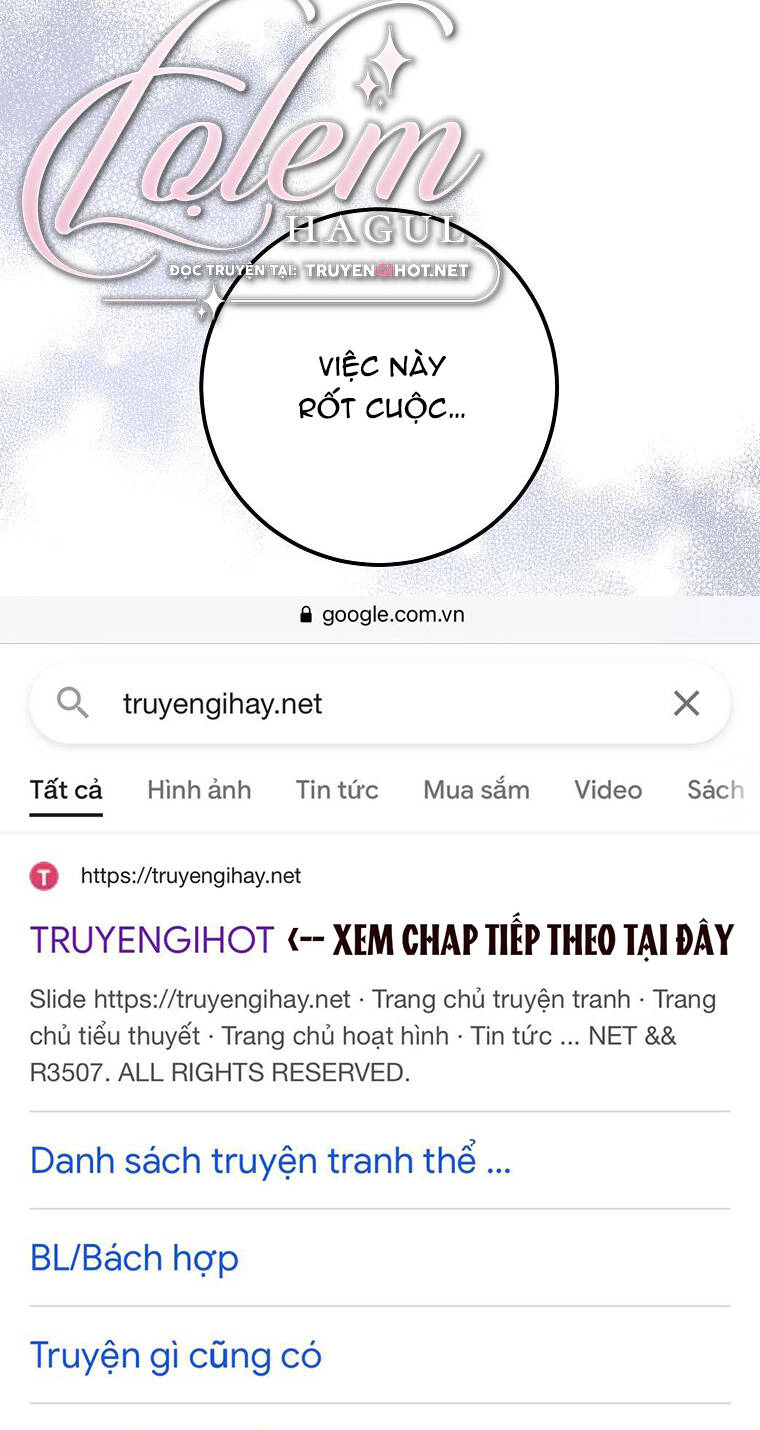Switch to the Hình ảnh tab
This screenshot has height=1430, width=760.
tap(198, 790)
